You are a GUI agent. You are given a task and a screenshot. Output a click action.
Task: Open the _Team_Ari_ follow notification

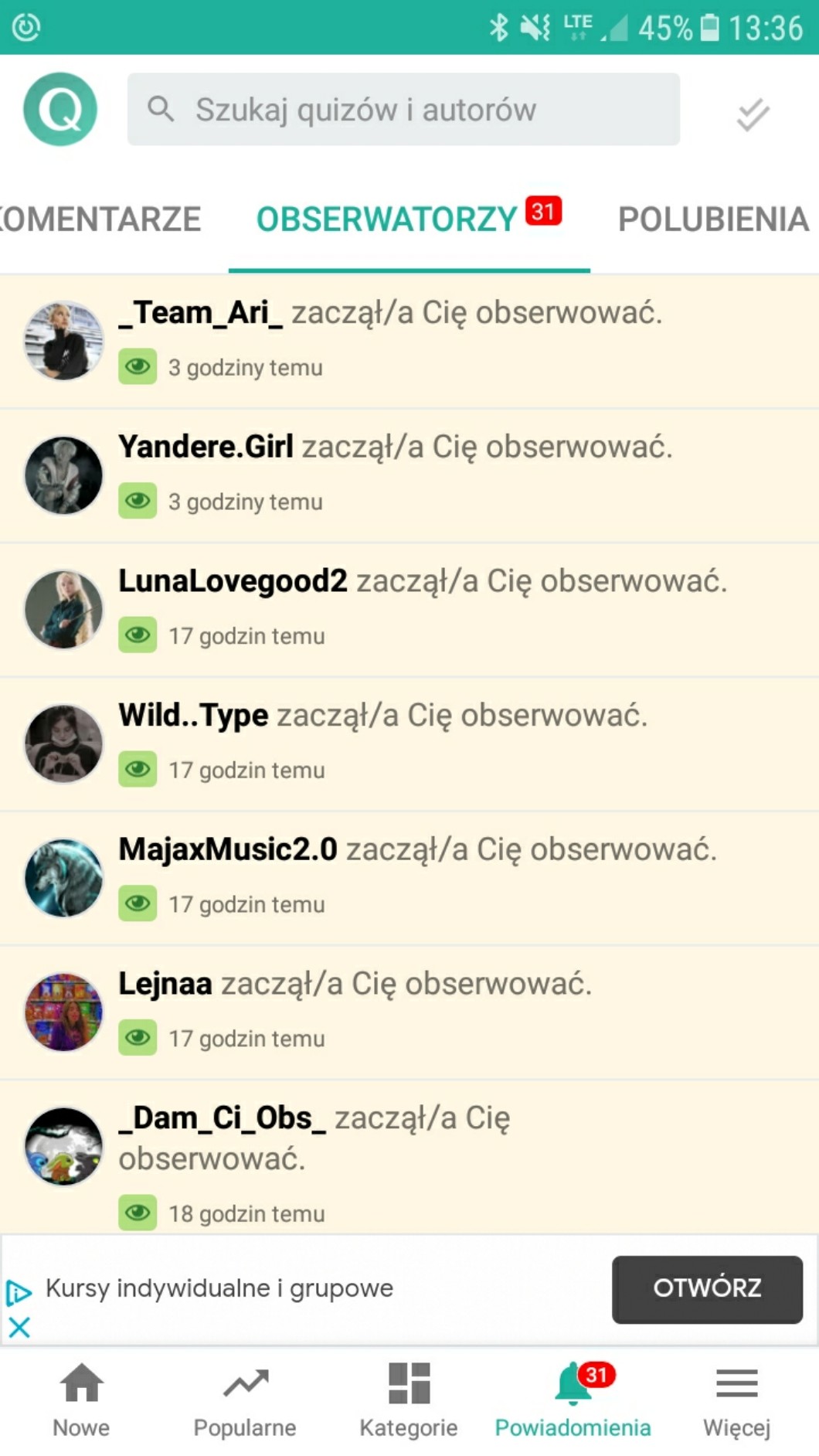(x=409, y=340)
